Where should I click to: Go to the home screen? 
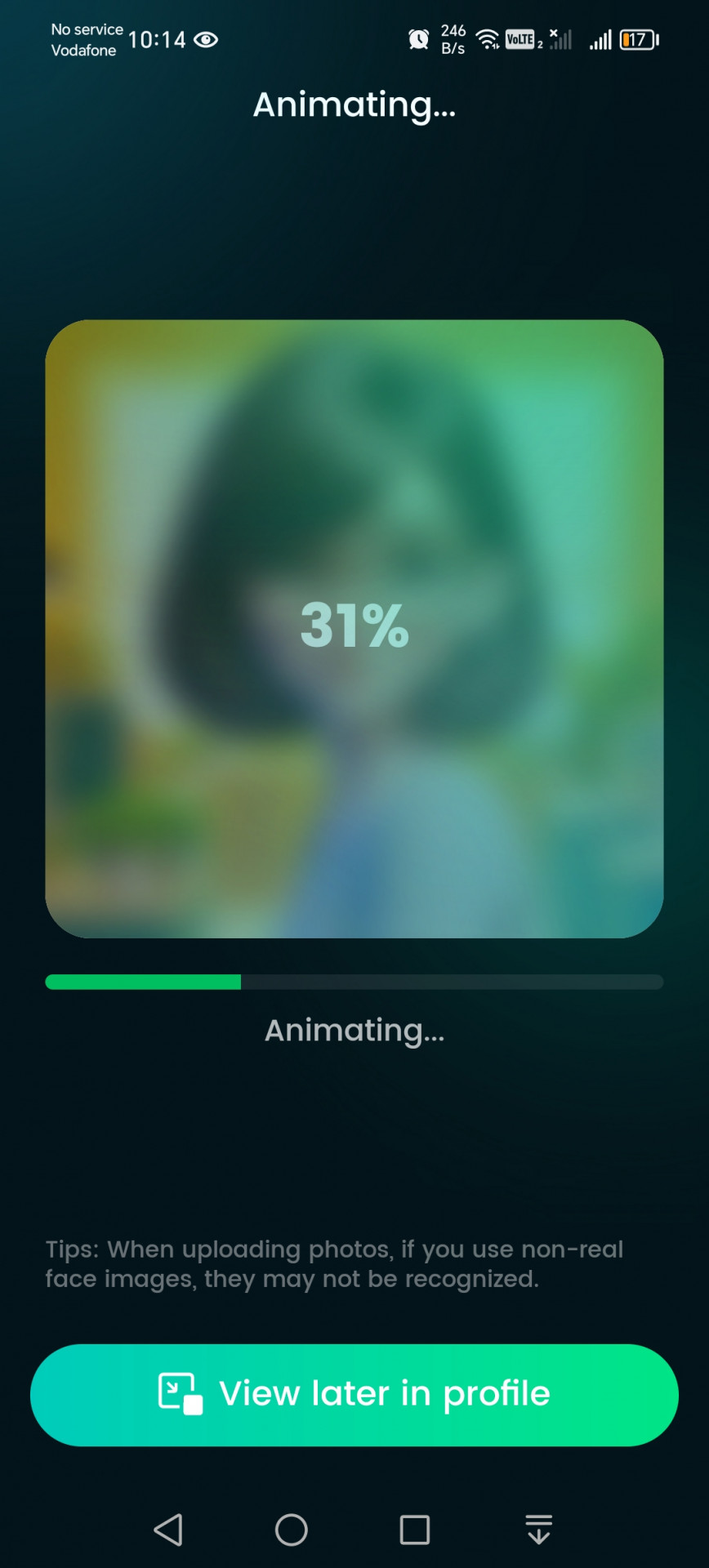pos(291,1530)
